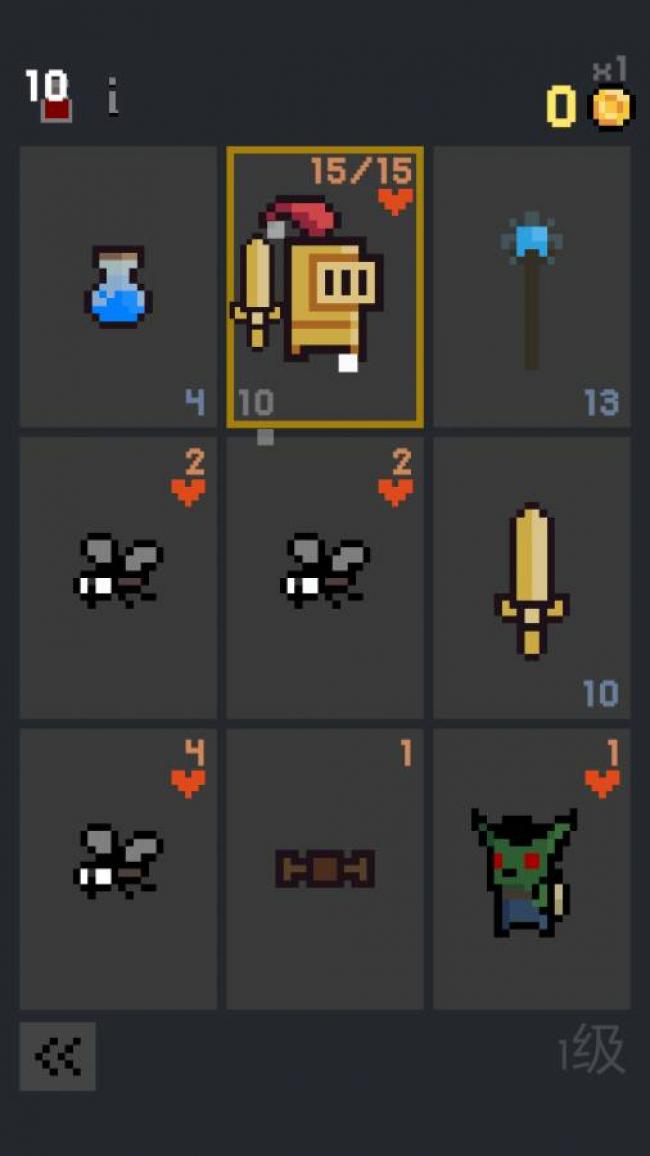Tap the double-arrow back button

pos(57,1056)
